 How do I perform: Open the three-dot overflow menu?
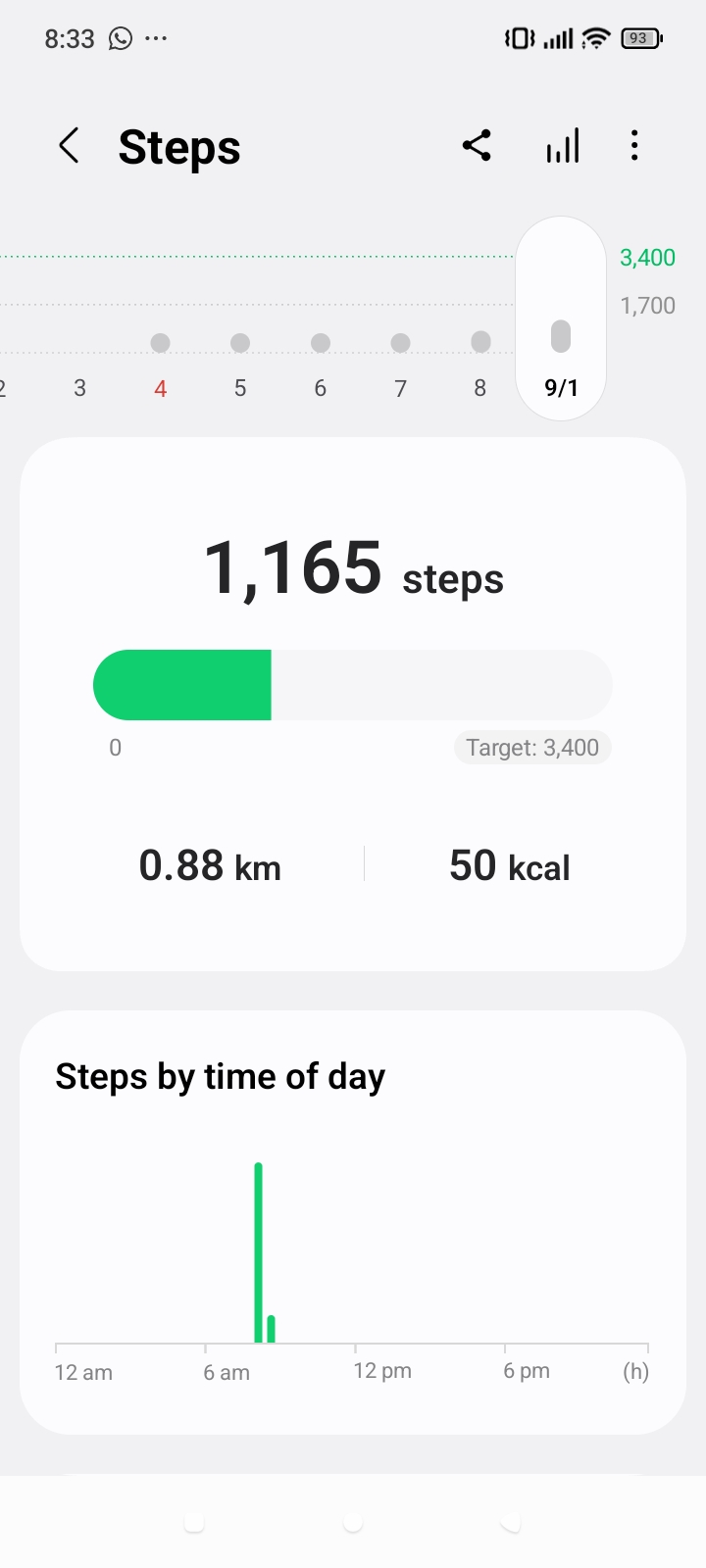coord(634,145)
